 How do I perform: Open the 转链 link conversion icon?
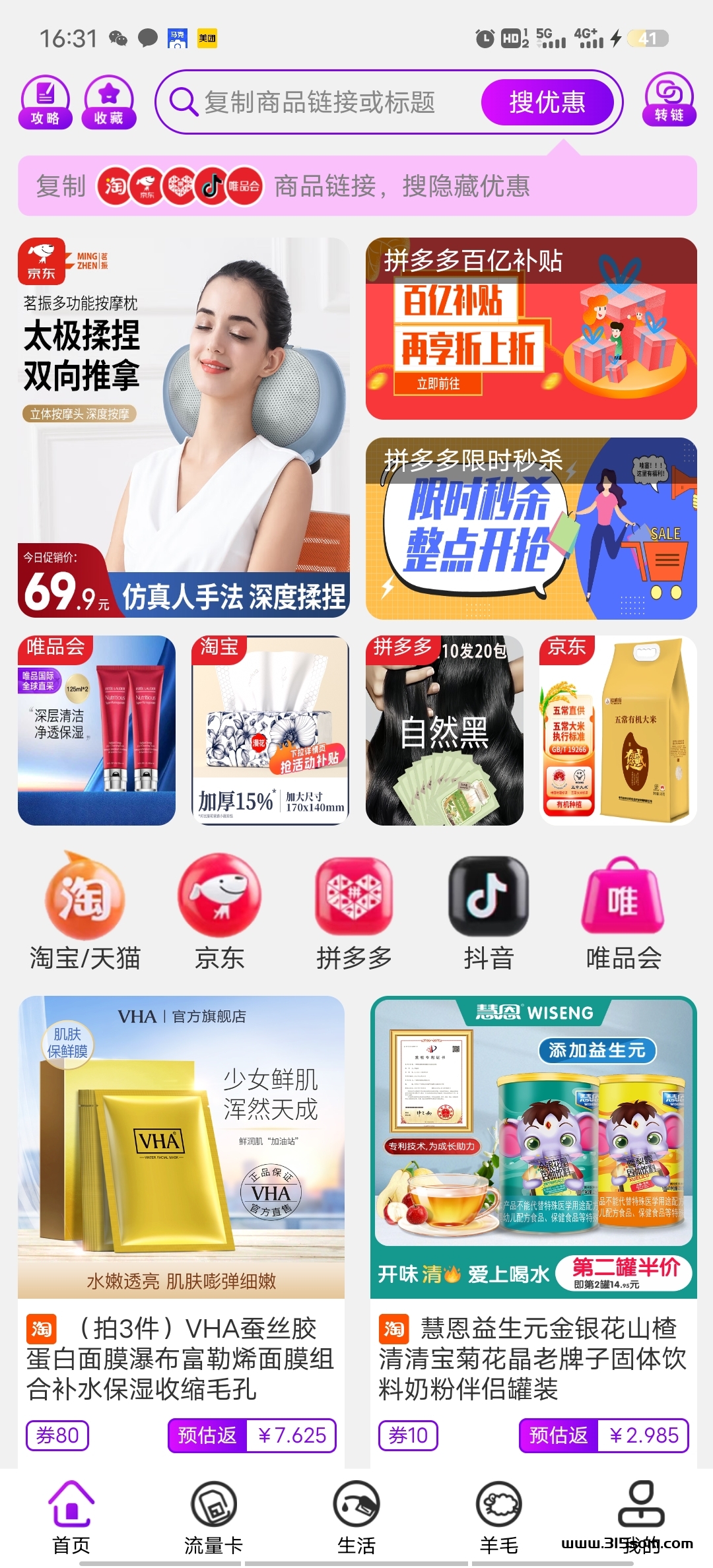click(x=669, y=100)
